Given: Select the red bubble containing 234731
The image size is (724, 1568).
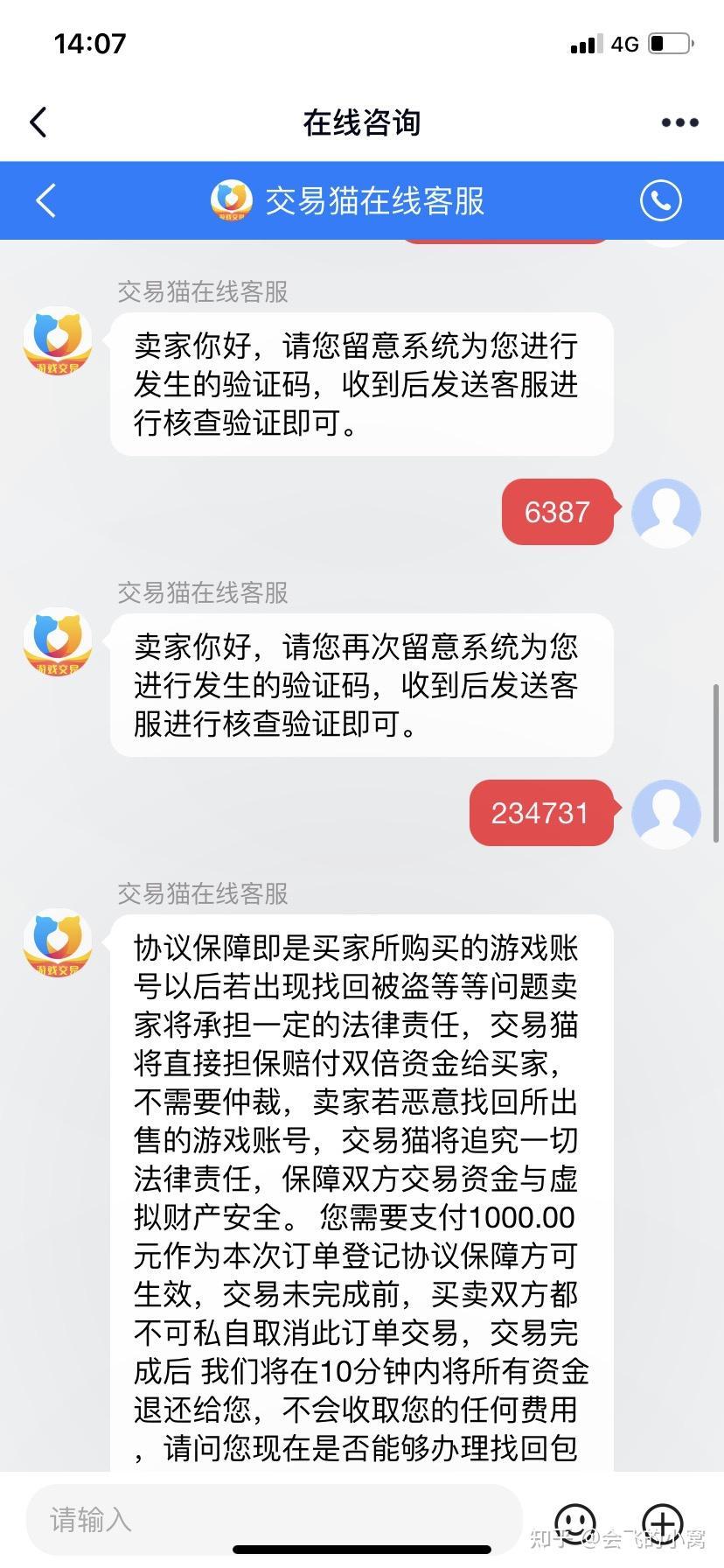Looking at the screenshot, I should (x=540, y=813).
